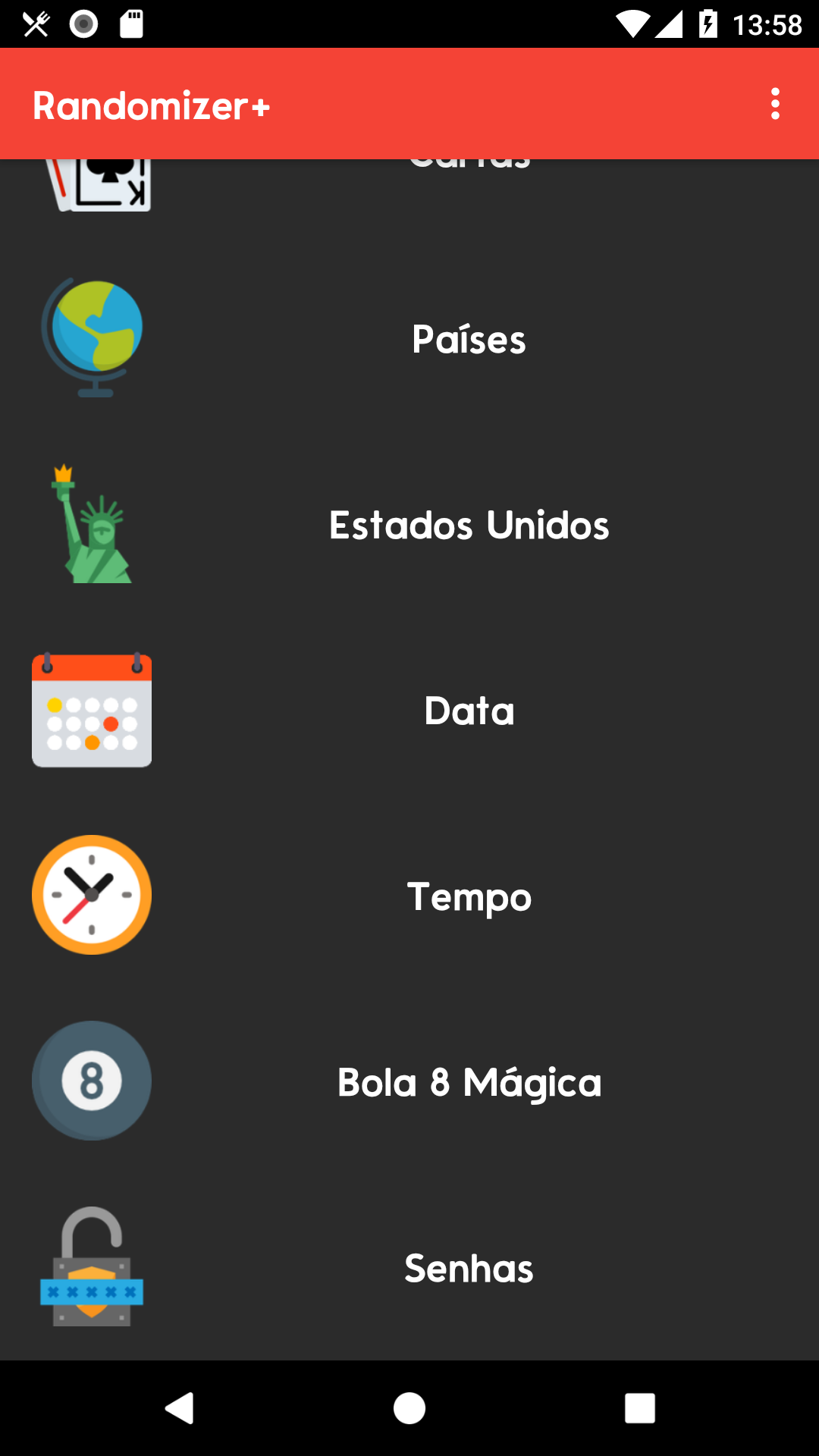Open Bola 8 Mágica
This screenshot has width=819, height=1456.
409,1081
